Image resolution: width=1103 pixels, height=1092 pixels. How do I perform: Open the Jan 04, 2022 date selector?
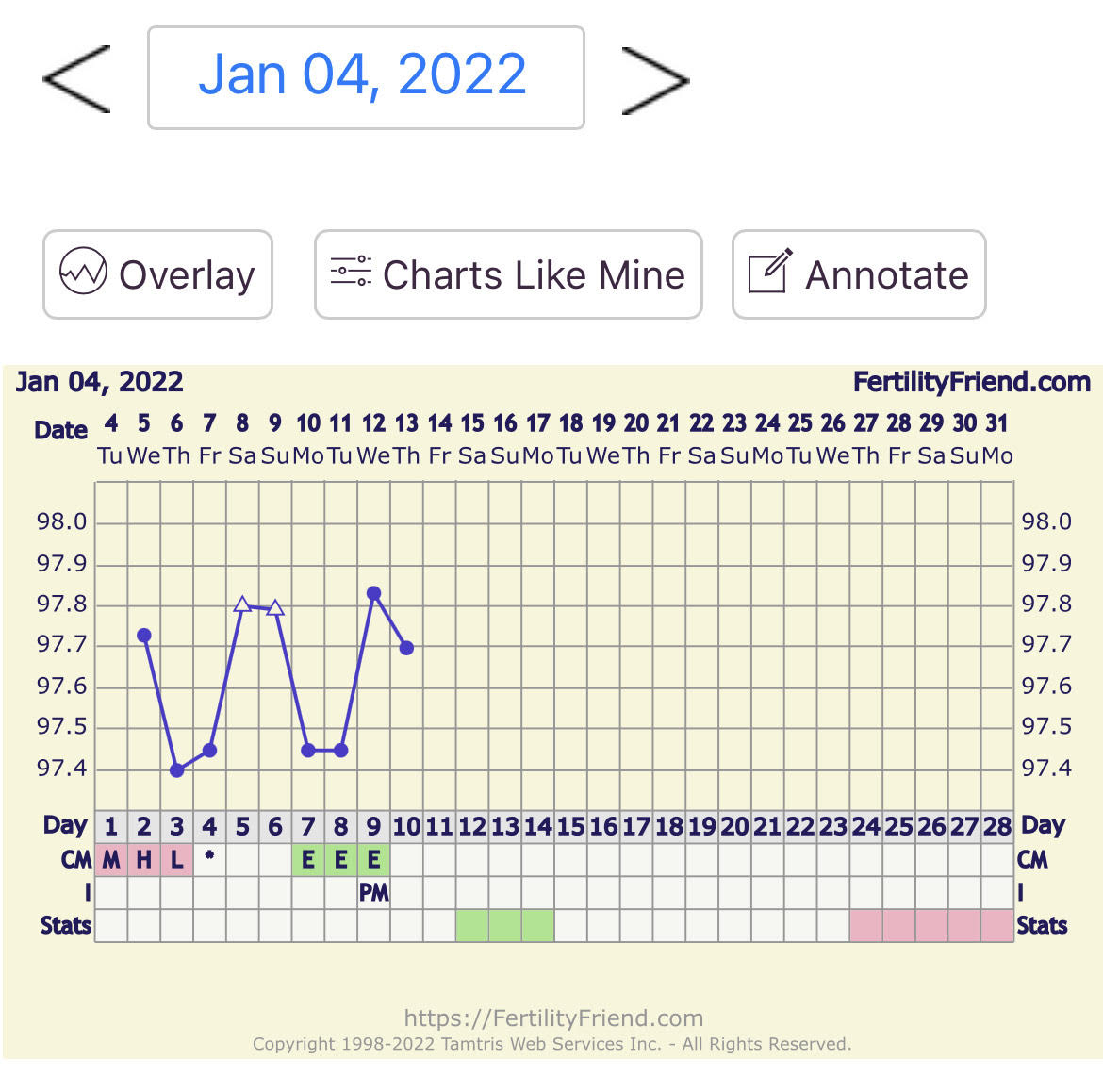coord(366,77)
